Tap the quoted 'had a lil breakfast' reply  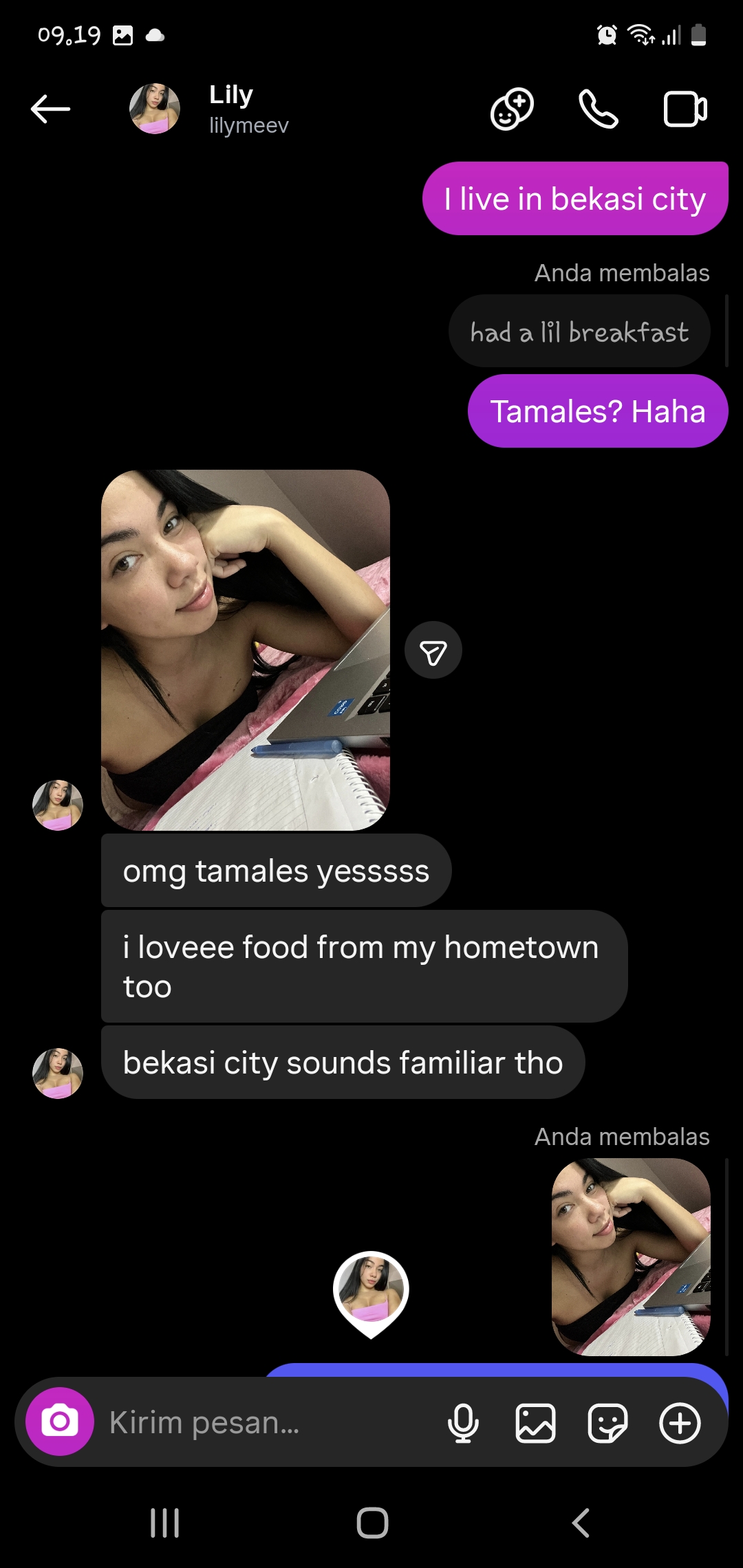579,332
